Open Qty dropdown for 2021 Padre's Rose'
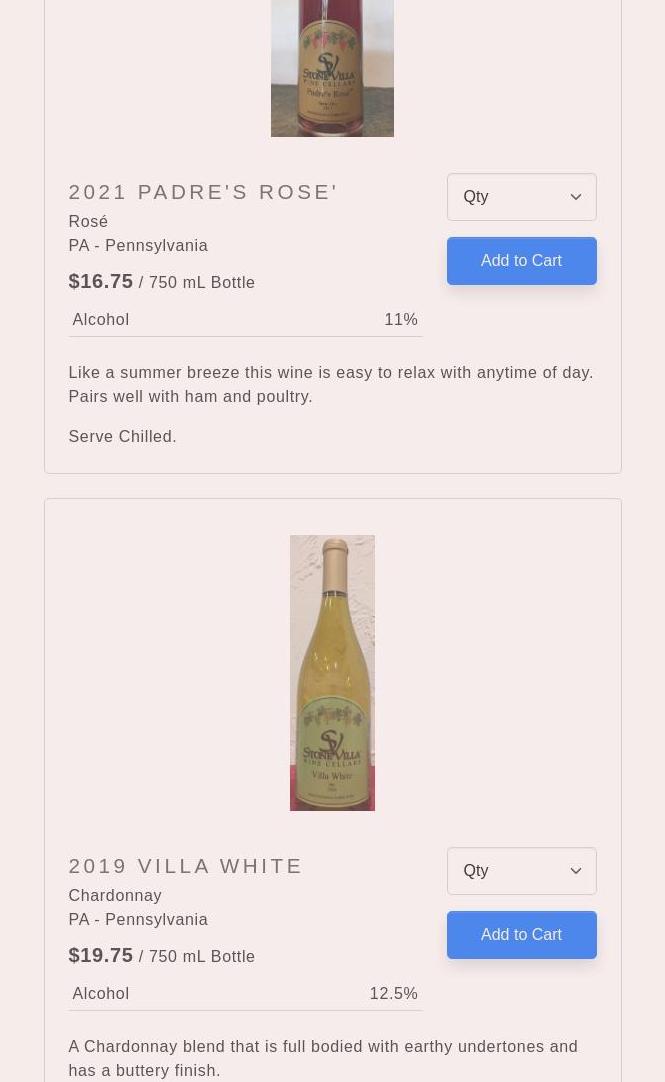665x1082 pixels. tap(522, 197)
